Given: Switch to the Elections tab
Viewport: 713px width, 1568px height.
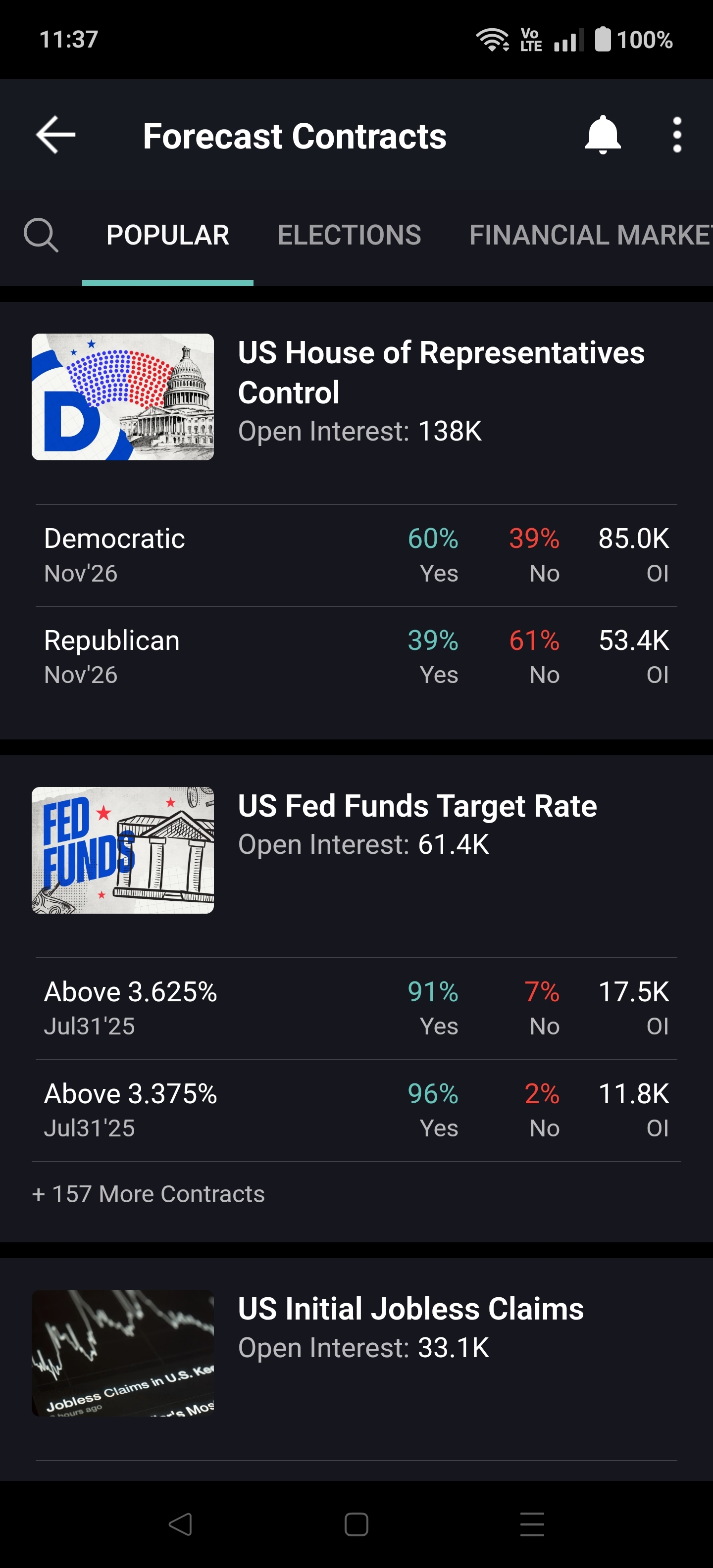Looking at the screenshot, I should [x=349, y=235].
